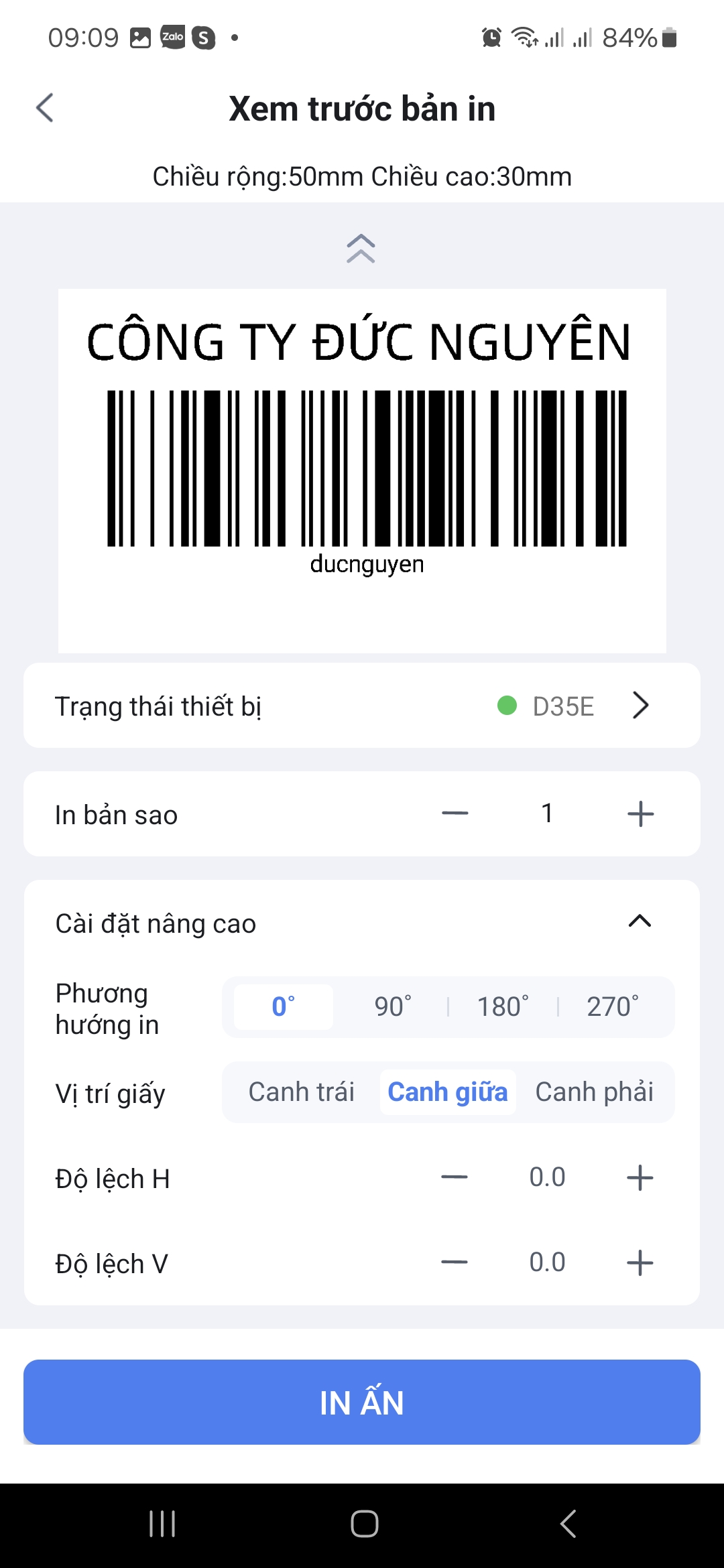
Task: Tap chevron on Trạng thái thiết bị row
Action: pyautogui.click(x=641, y=705)
